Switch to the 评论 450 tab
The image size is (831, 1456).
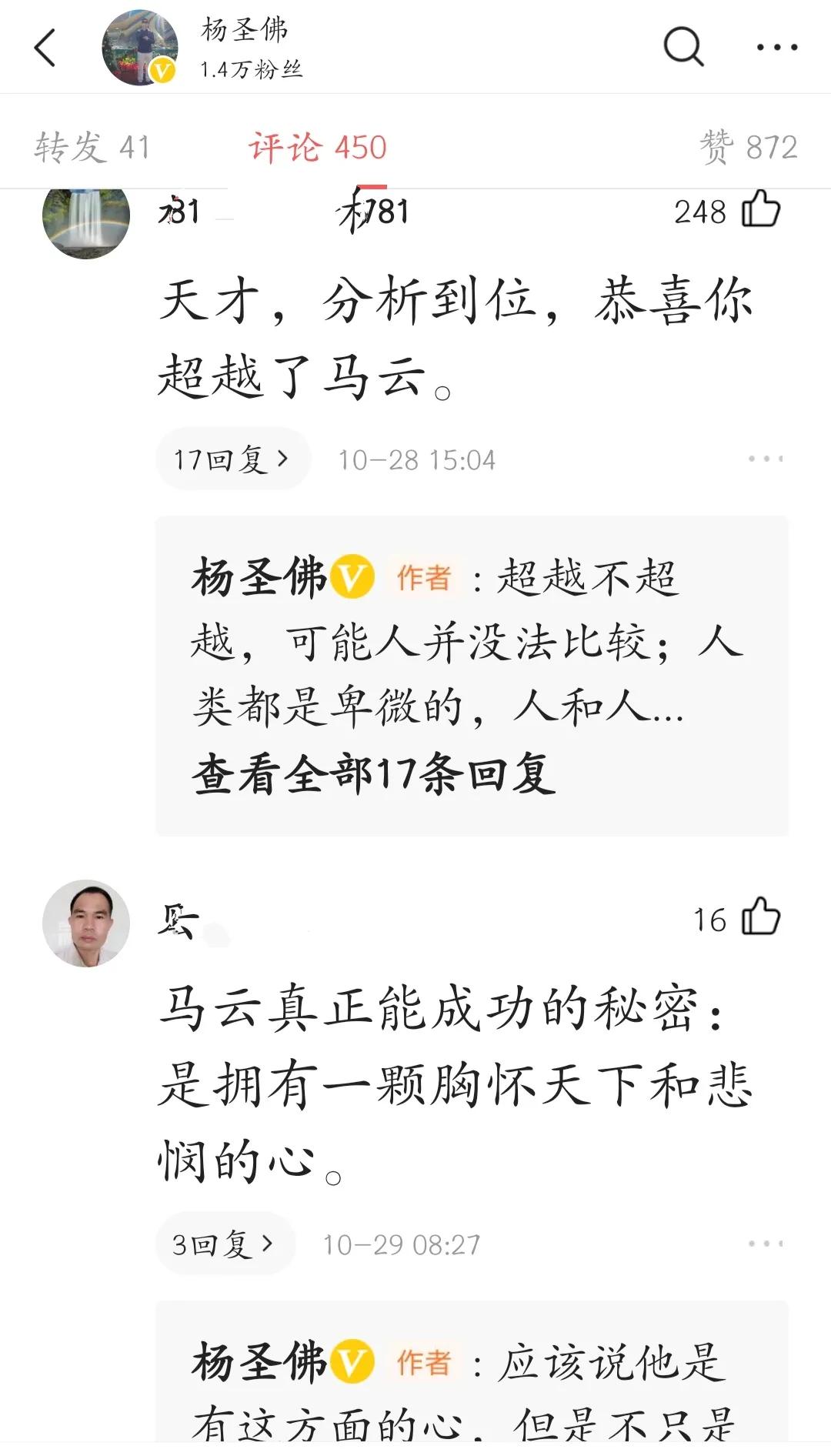pyautogui.click(x=317, y=147)
